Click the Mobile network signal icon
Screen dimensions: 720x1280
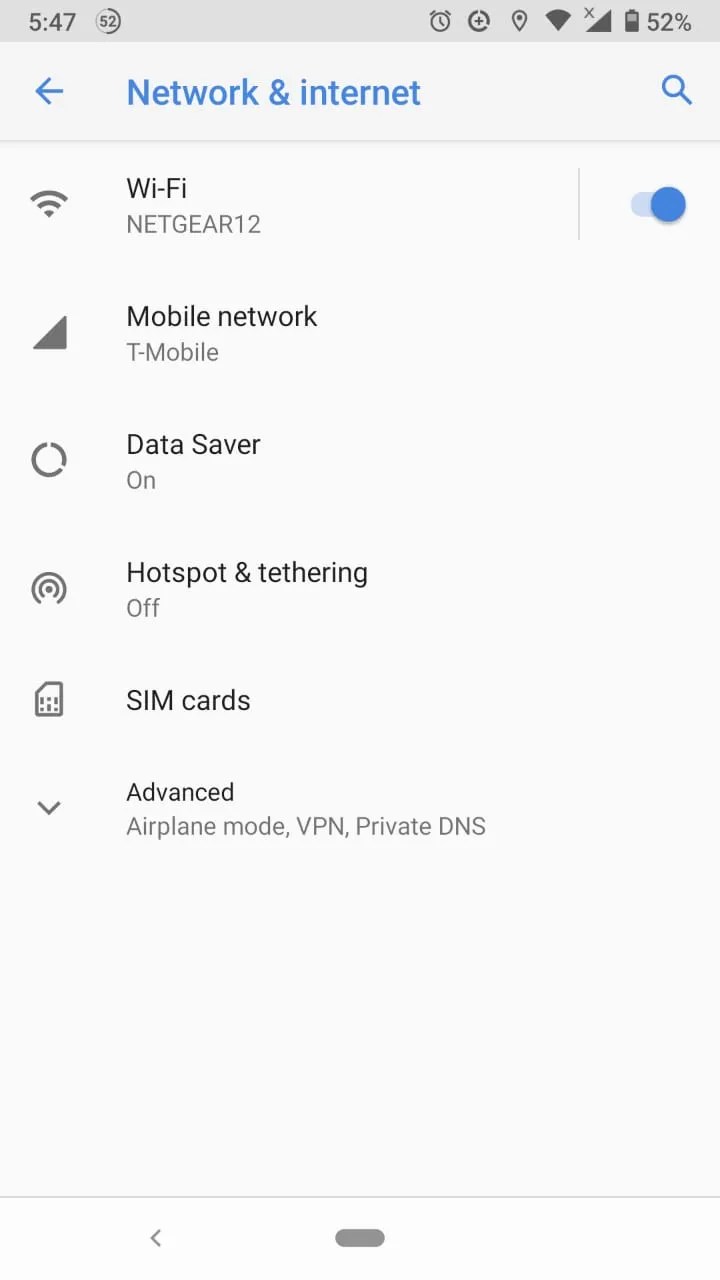(x=49, y=333)
